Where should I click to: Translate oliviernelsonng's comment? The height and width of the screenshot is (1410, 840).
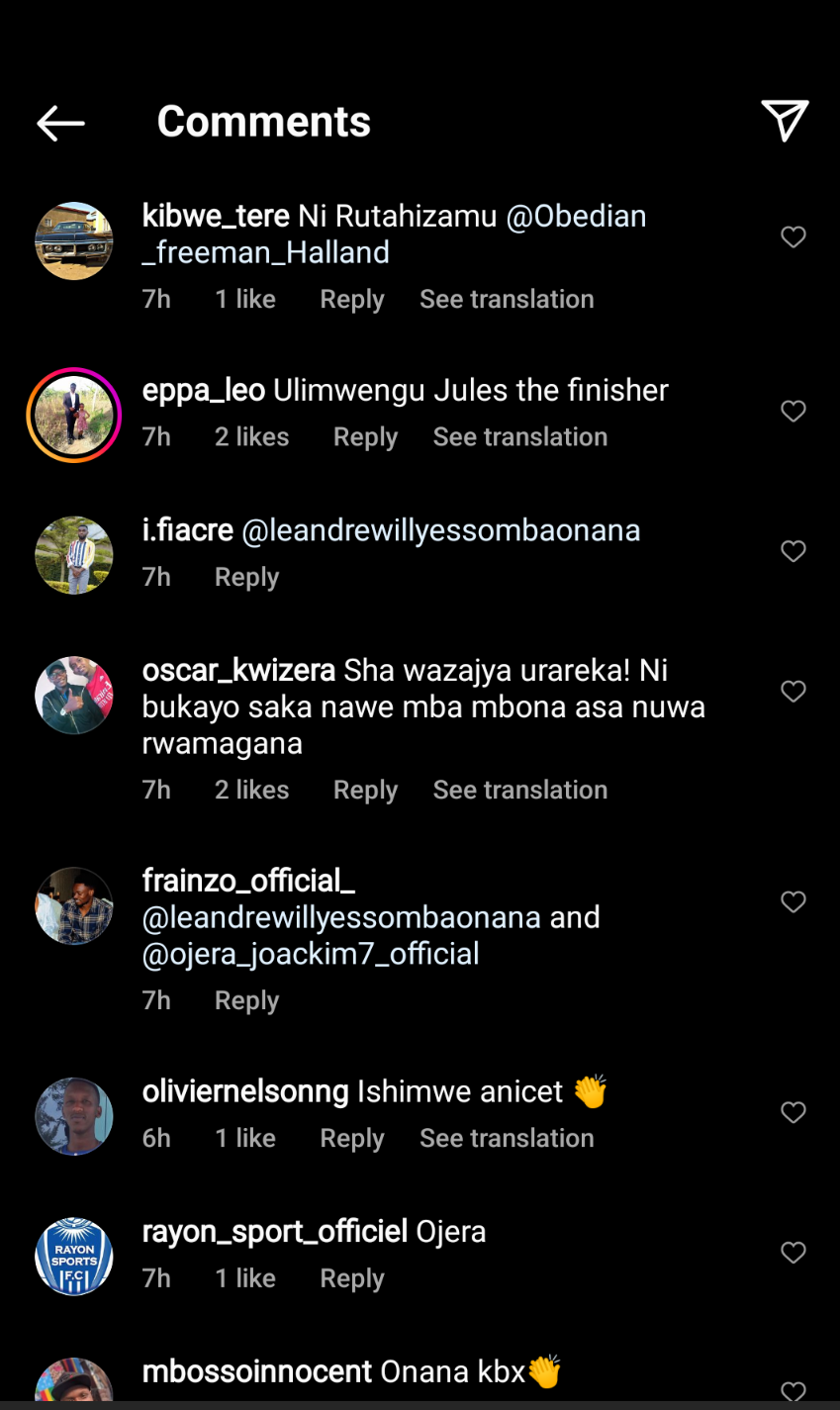pos(507,1139)
